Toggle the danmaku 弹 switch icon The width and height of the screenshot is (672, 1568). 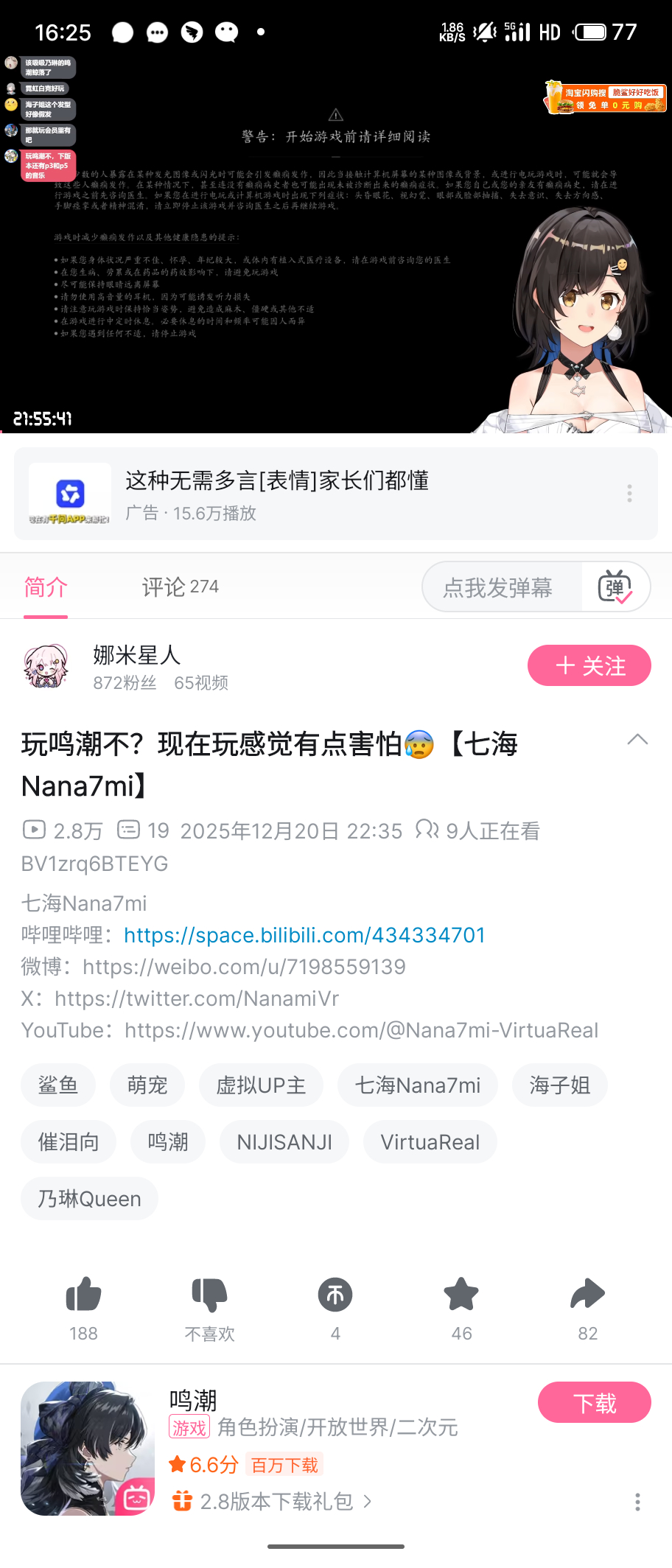tap(615, 587)
